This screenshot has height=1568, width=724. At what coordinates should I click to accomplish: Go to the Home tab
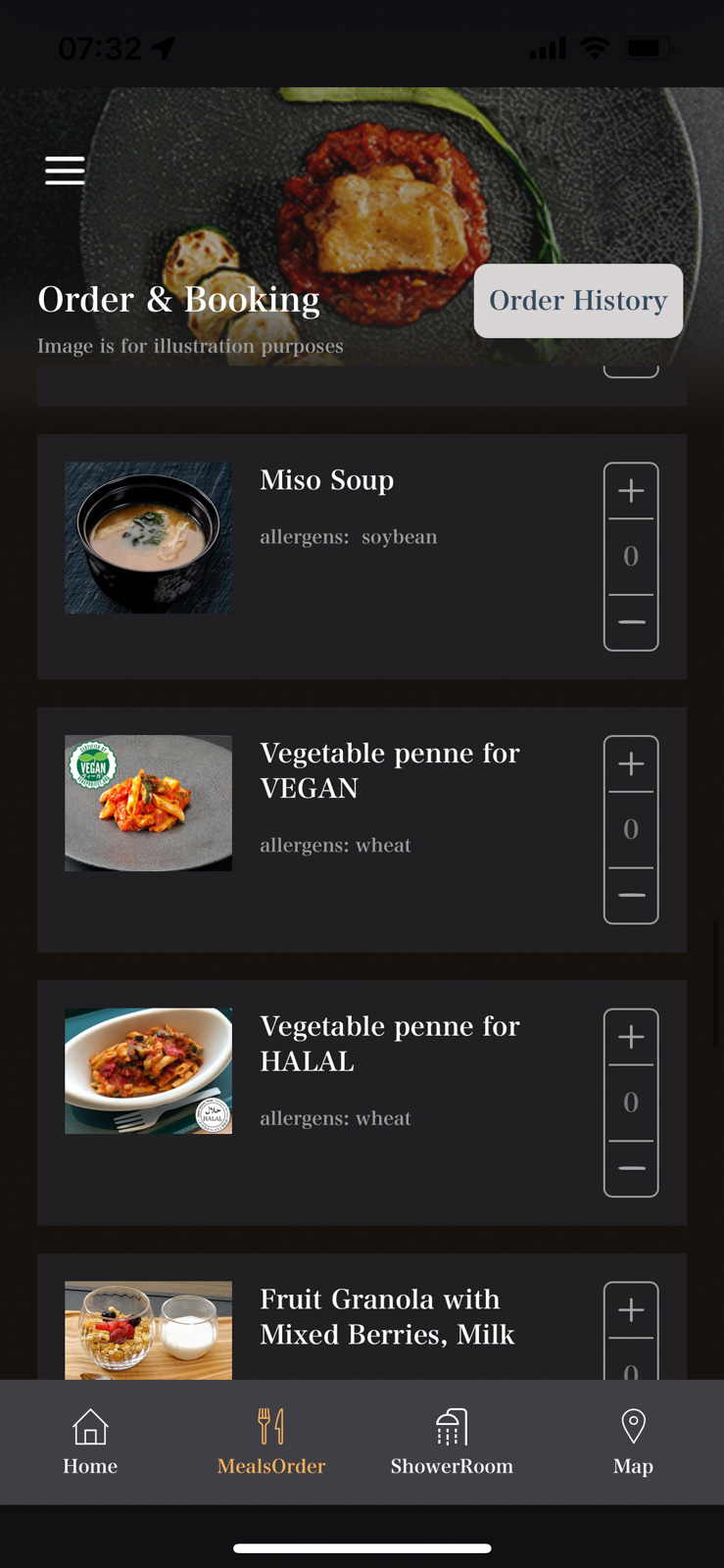pos(90,1442)
